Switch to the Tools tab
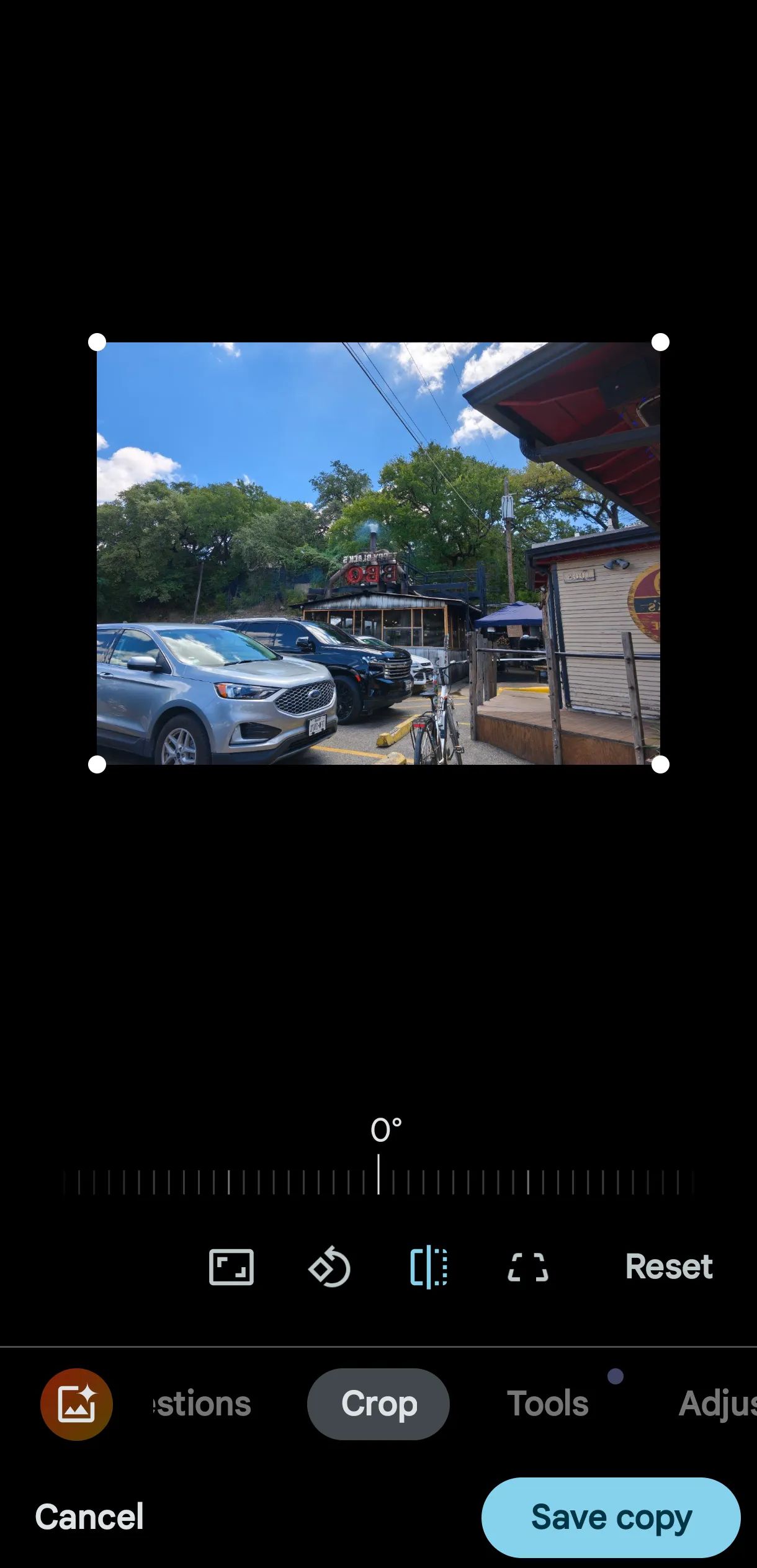 click(547, 1404)
